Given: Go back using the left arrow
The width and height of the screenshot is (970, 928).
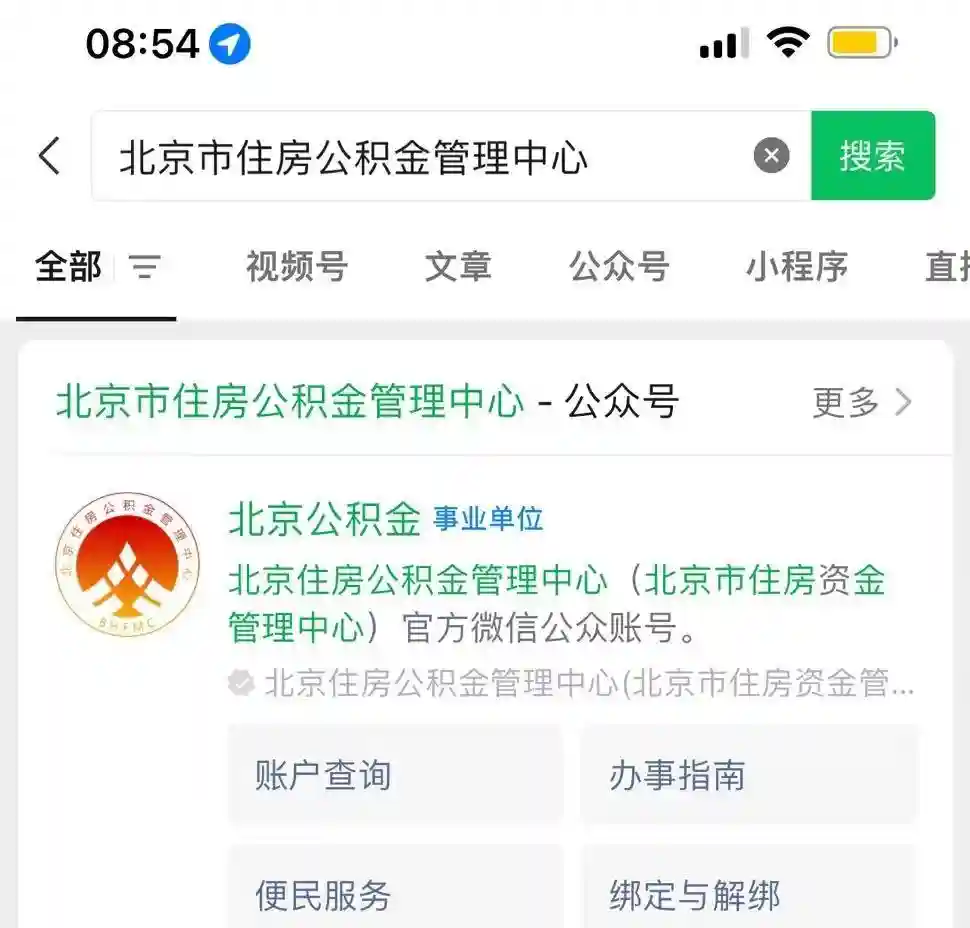Looking at the screenshot, I should click(x=49, y=157).
